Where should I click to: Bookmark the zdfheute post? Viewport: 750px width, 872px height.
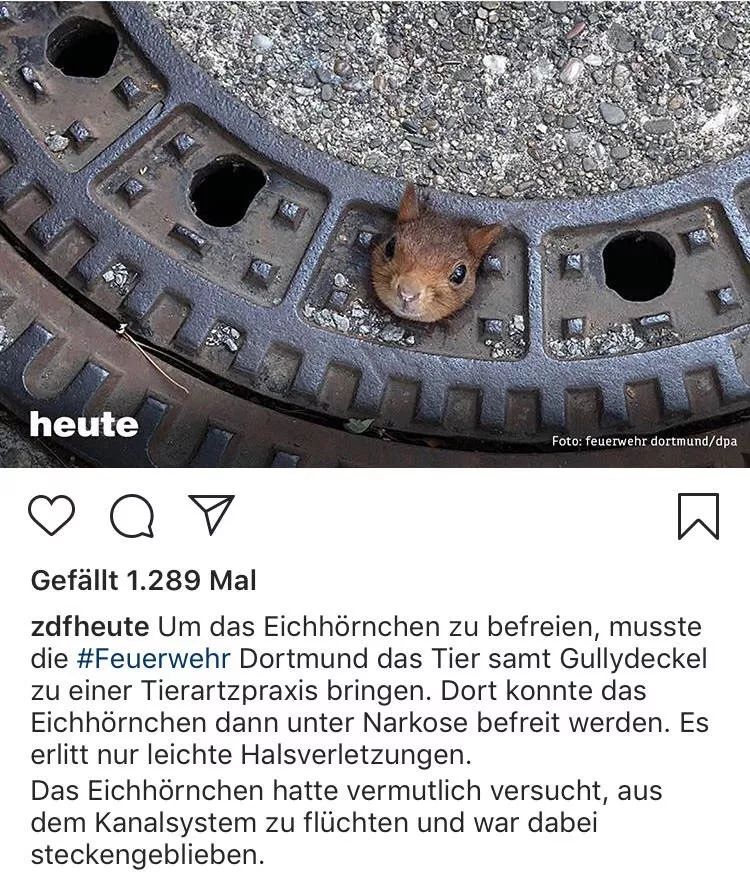(697, 516)
